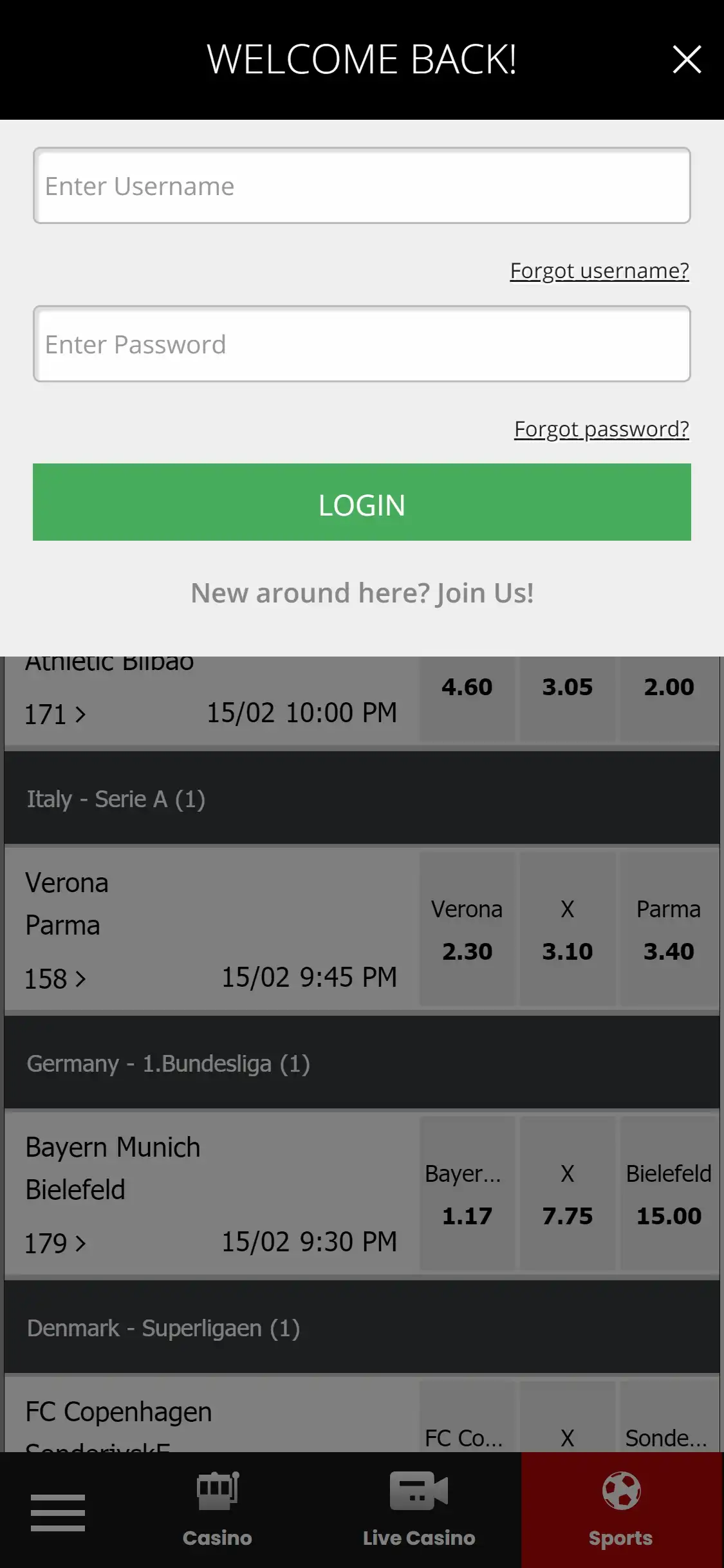Image resolution: width=724 pixels, height=1568 pixels.
Task: Close the Welcome Back login dialog
Action: [x=687, y=60]
